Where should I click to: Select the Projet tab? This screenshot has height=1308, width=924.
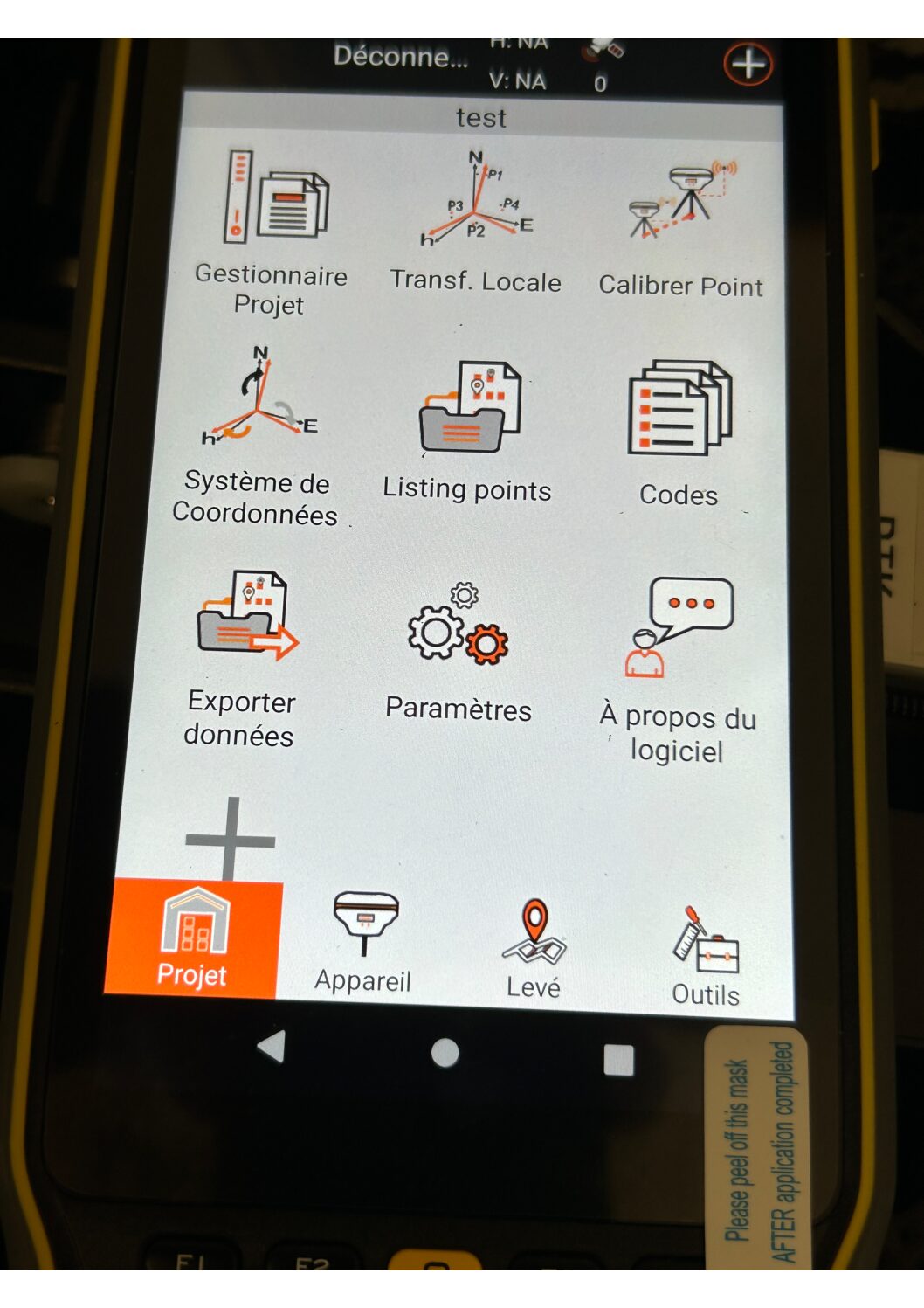pos(193,938)
